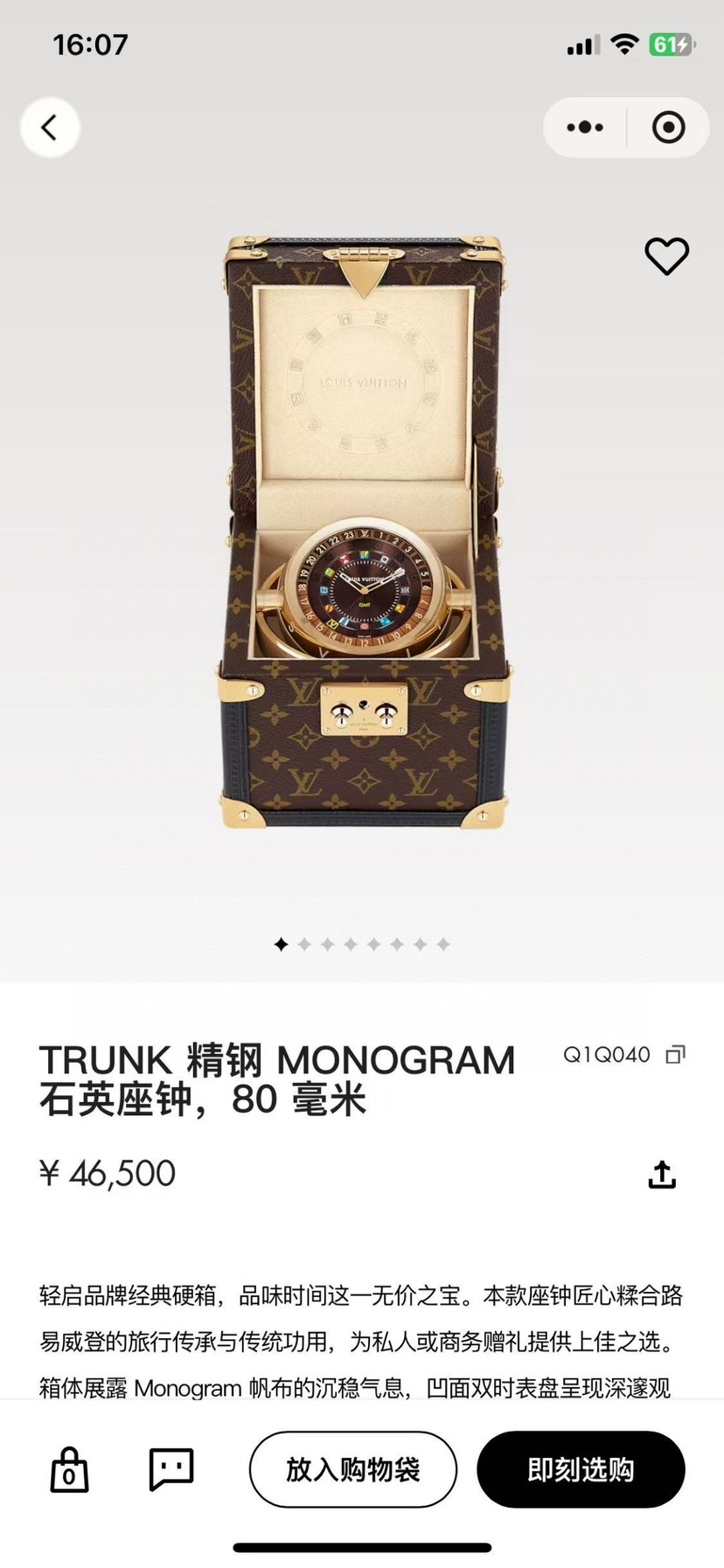Image resolution: width=724 pixels, height=1568 pixels.
Task: Open the mini program three-dot menu
Action: click(x=585, y=128)
